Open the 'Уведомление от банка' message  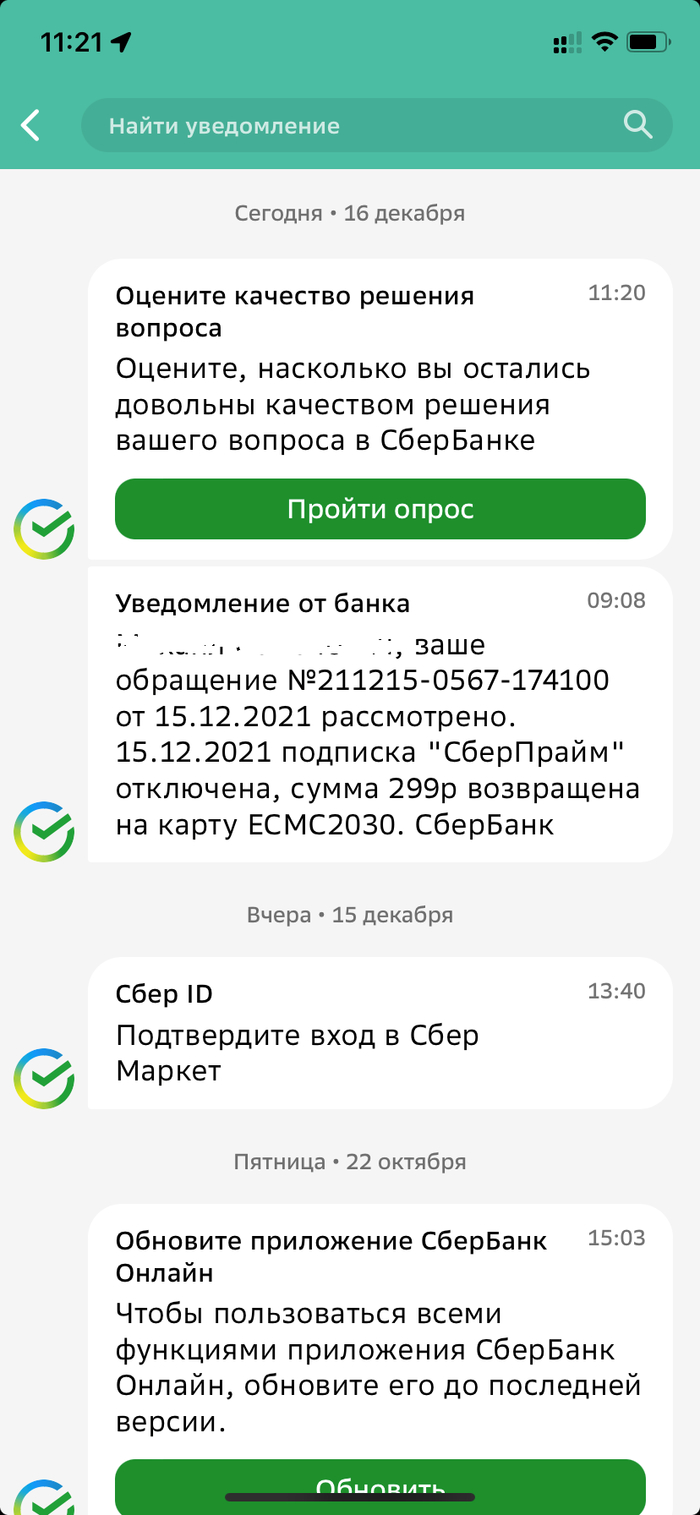380,715
